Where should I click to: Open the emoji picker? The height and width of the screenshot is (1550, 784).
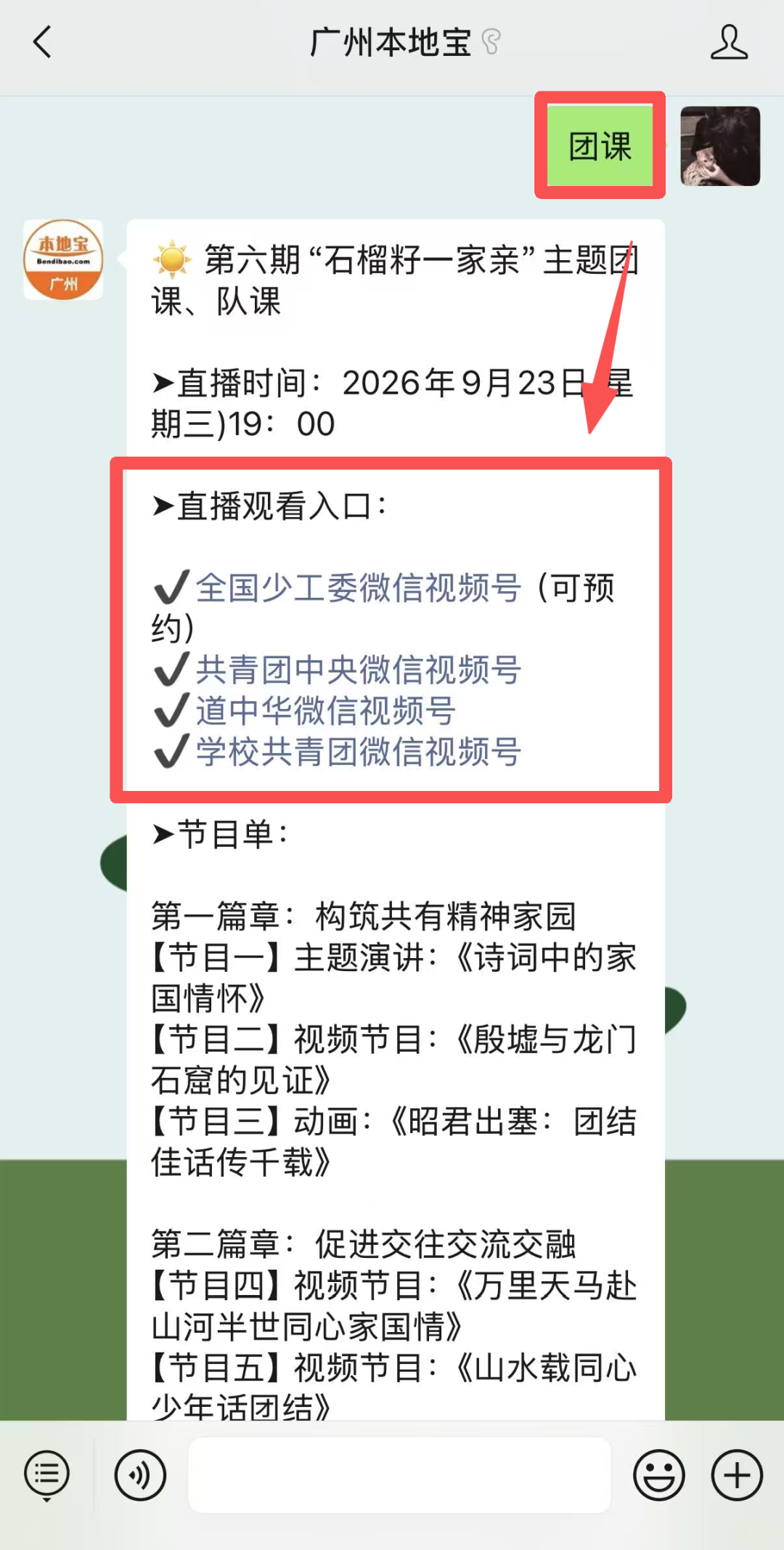coord(659,1475)
